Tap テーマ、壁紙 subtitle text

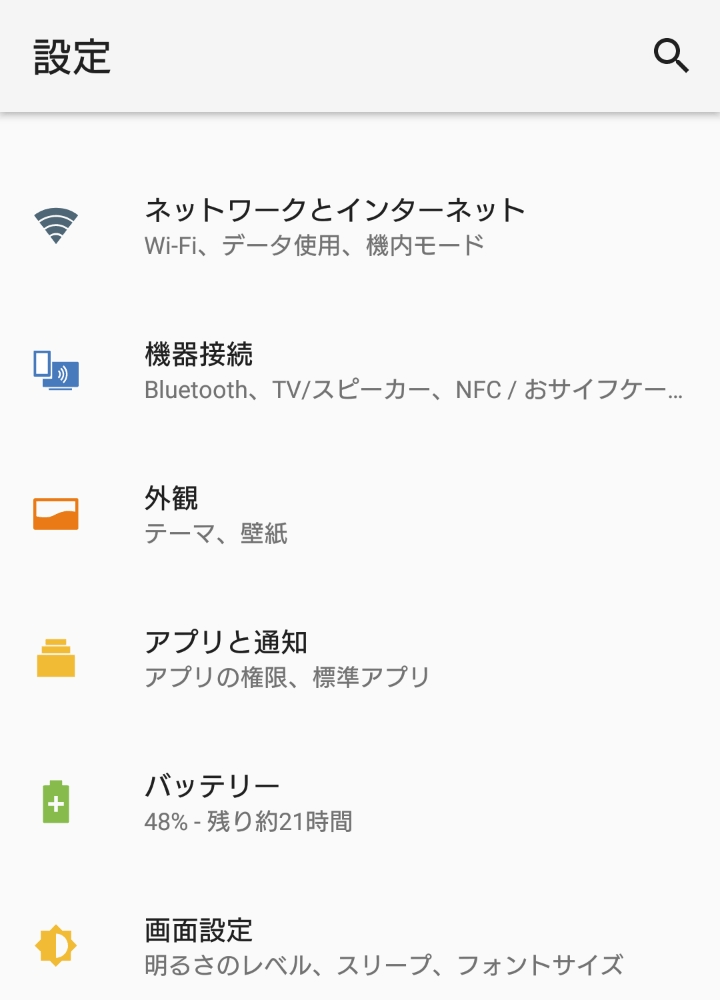[x=215, y=533]
